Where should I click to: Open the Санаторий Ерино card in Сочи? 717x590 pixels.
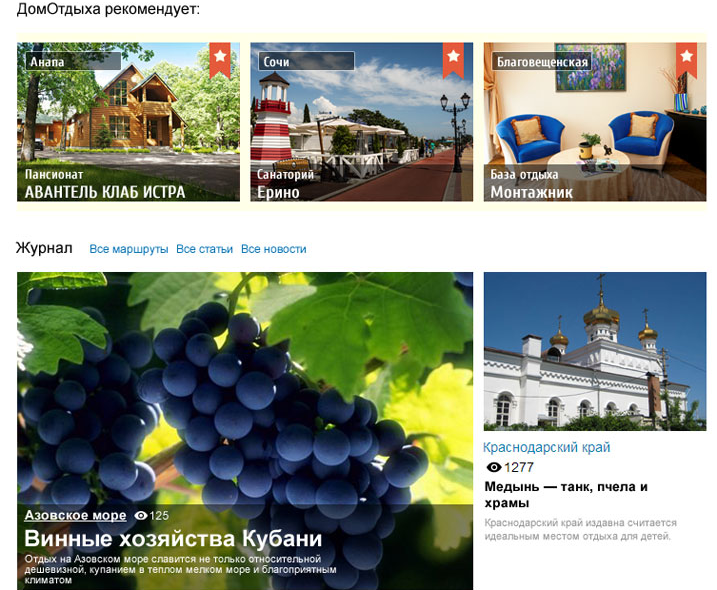click(x=361, y=121)
